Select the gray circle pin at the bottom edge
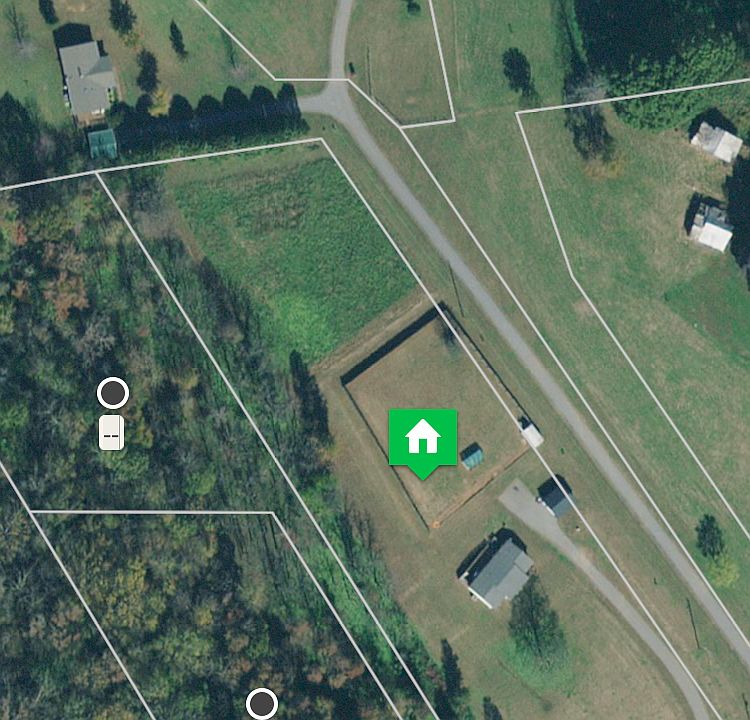The width and height of the screenshot is (750, 720). click(x=262, y=704)
